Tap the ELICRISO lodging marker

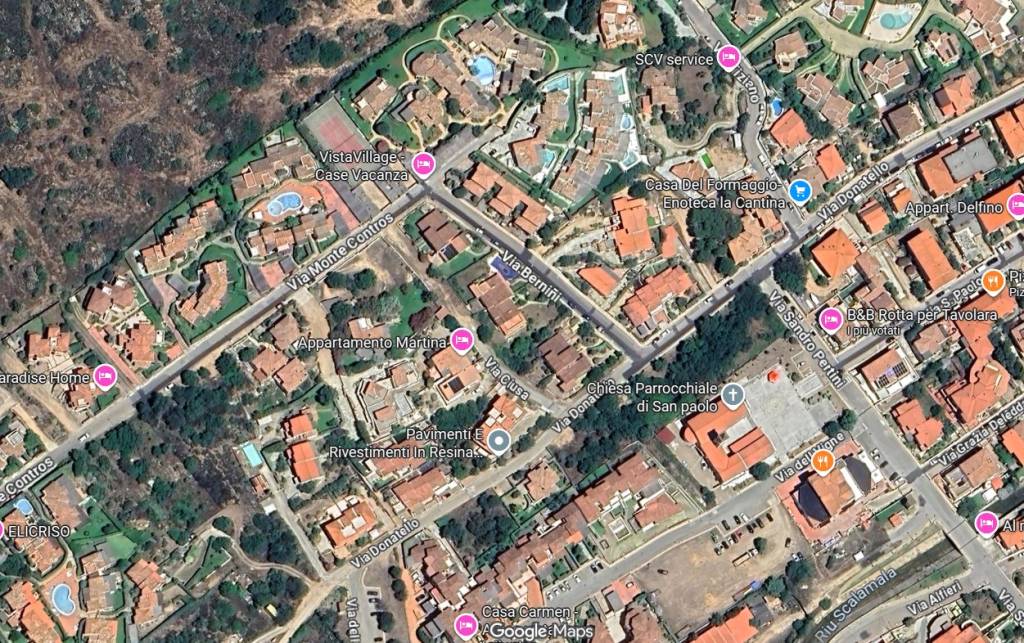pyautogui.click(x=3, y=530)
